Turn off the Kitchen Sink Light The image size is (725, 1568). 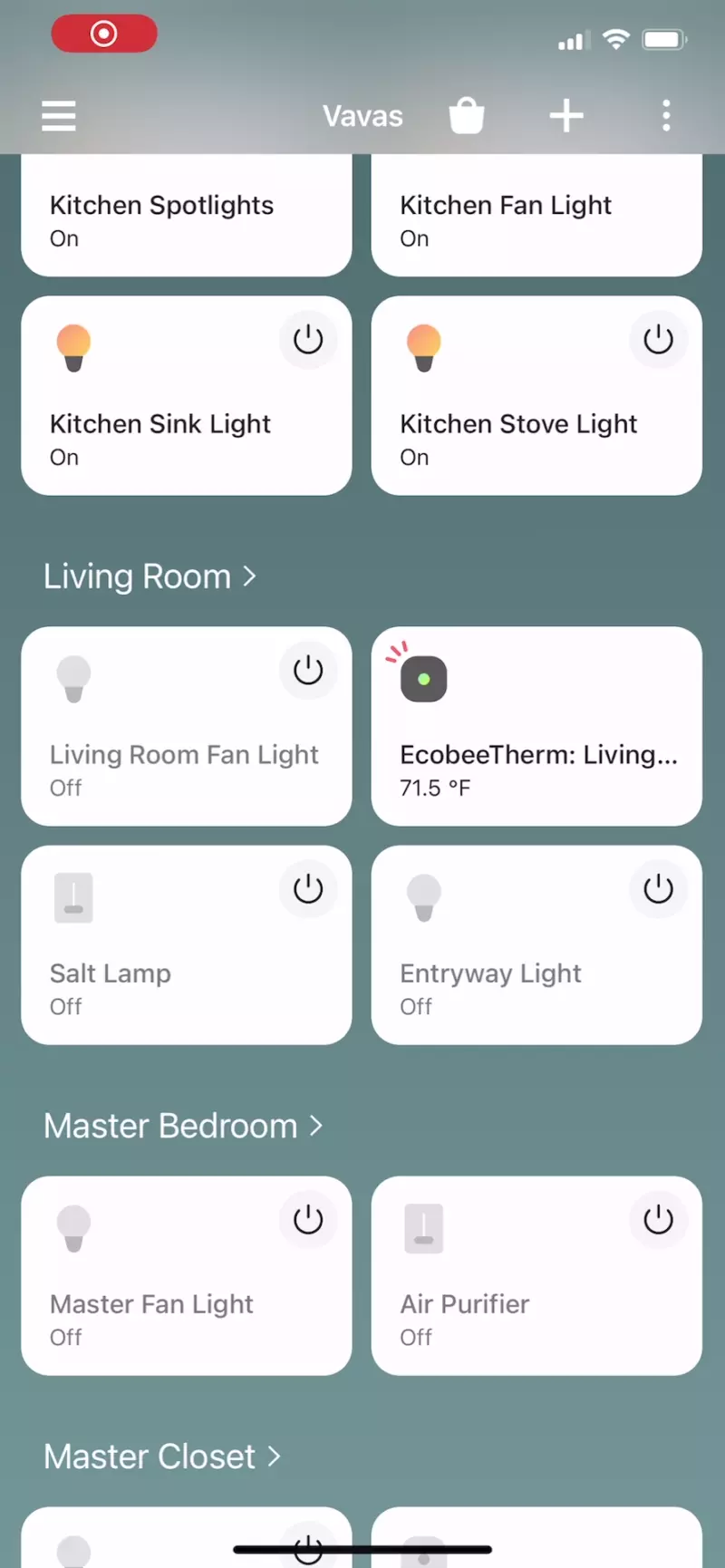coord(308,341)
